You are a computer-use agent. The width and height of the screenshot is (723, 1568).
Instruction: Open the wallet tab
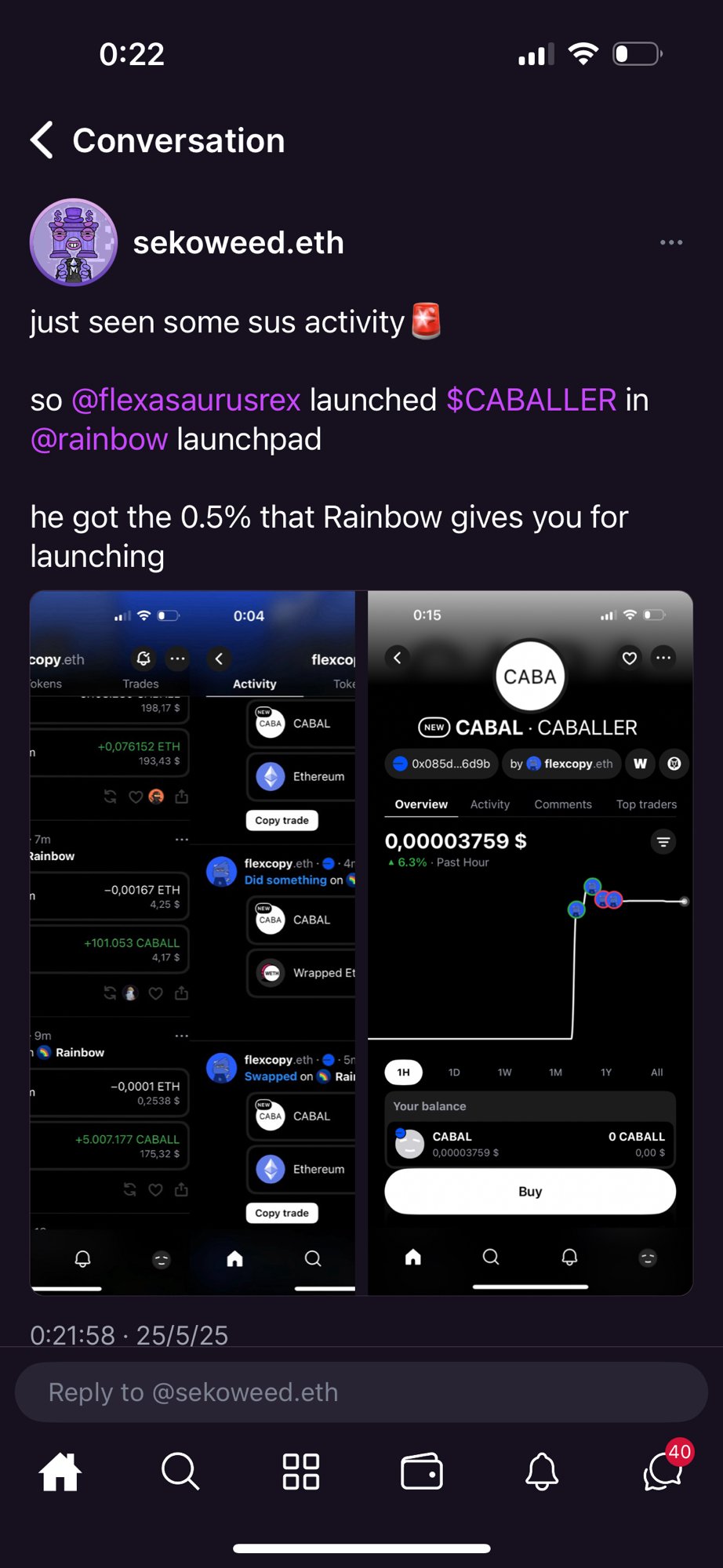click(x=422, y=1472)
